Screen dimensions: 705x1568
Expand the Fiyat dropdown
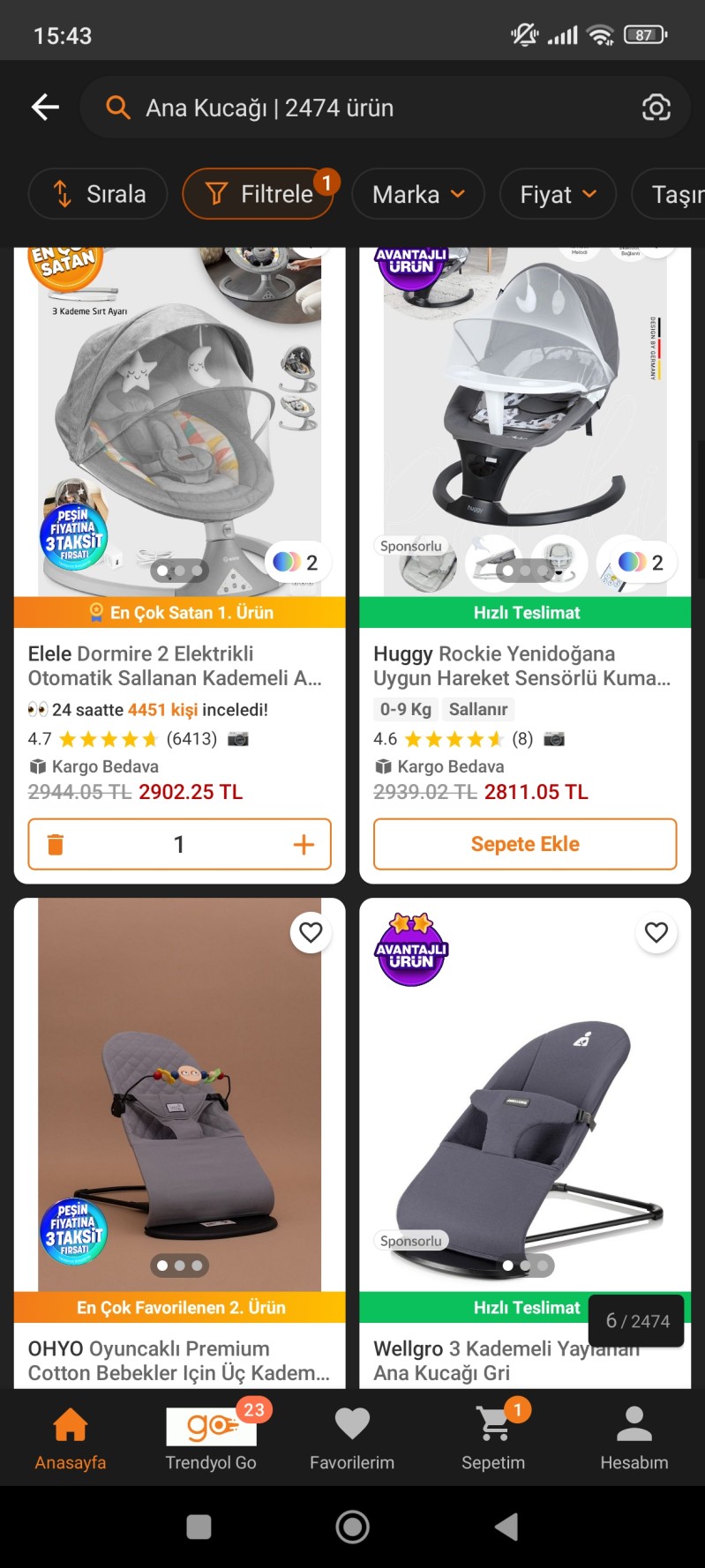click(557, 194)
